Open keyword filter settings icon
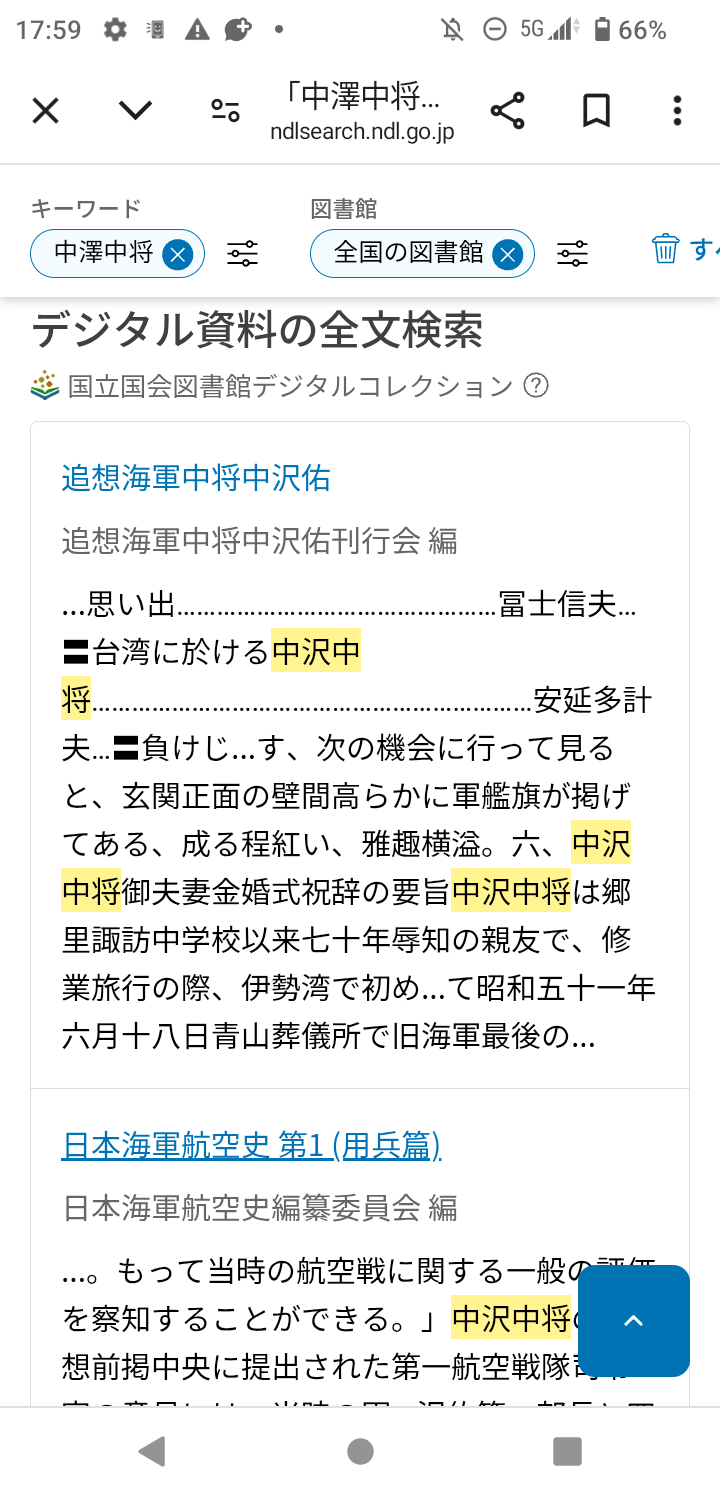The height and width of the screenshot is (1496, 720). pos(242,254)
